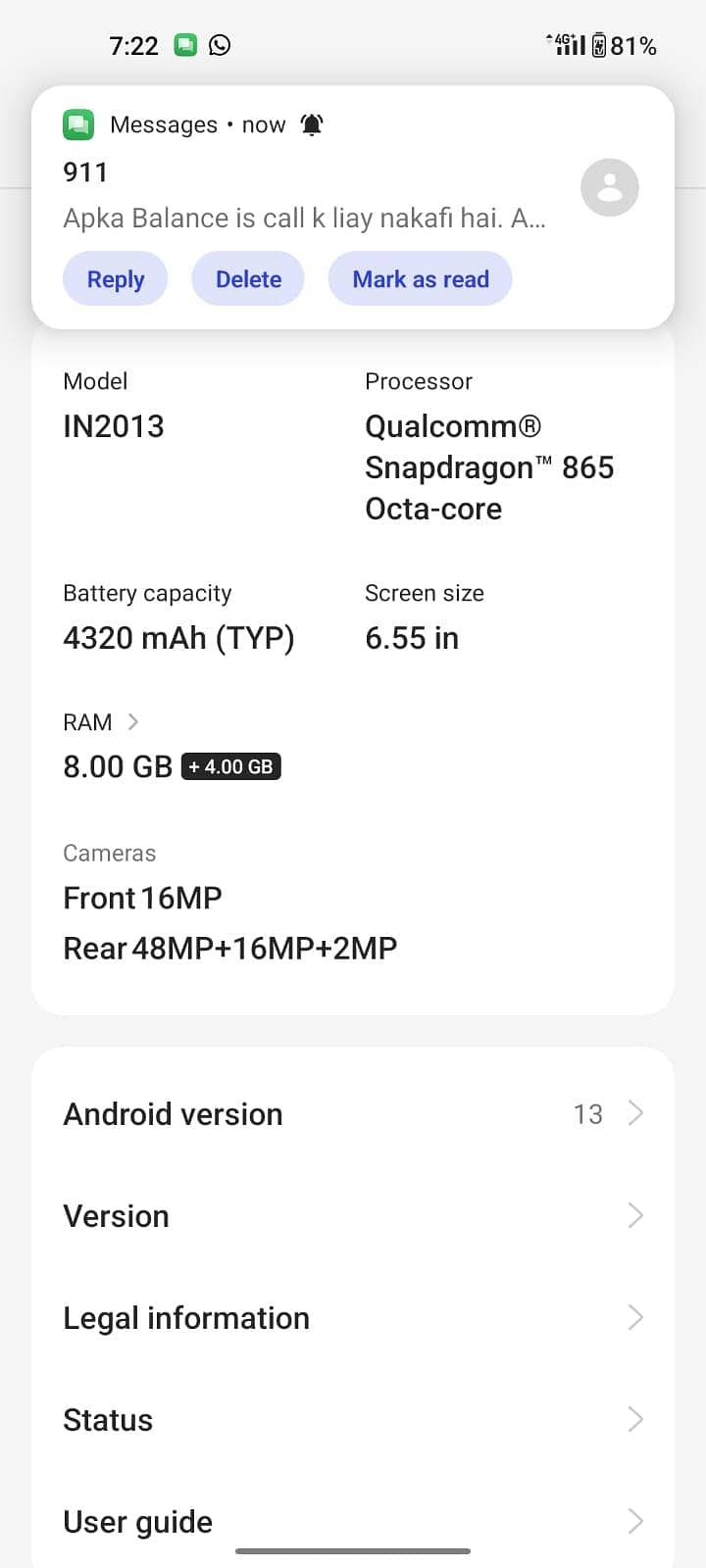Expand the RAM details chevron
The width and height of the screenshot is (706, 1568).
(x=135, y=721)
